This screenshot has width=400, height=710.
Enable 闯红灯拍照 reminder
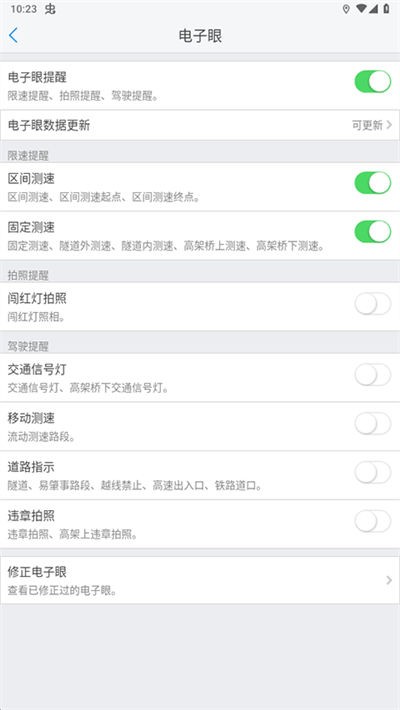(x=372, y=304)
